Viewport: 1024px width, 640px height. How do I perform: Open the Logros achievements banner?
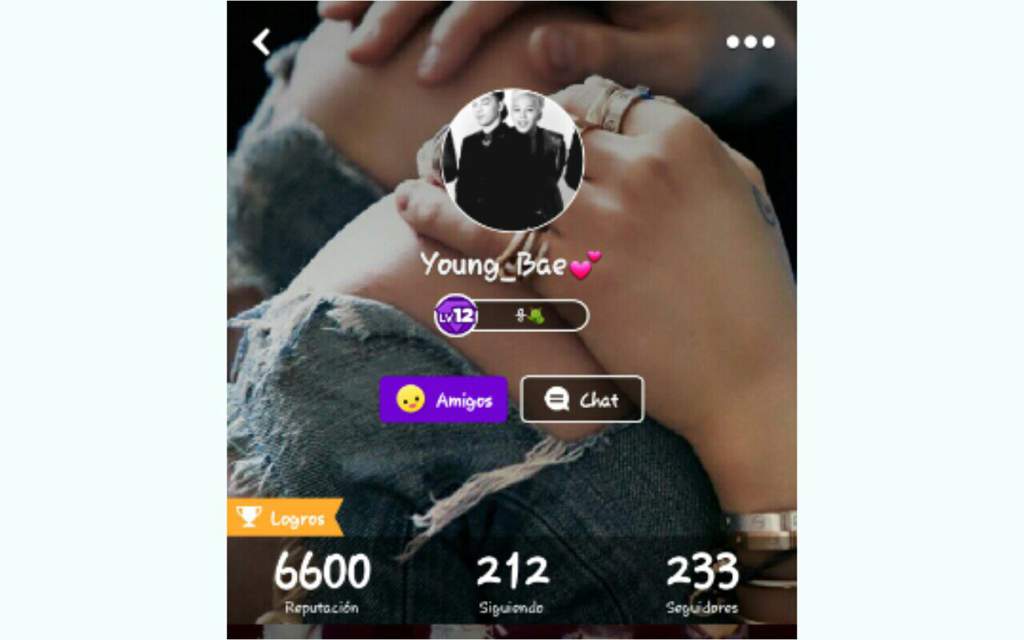click(x=285, y=518)
